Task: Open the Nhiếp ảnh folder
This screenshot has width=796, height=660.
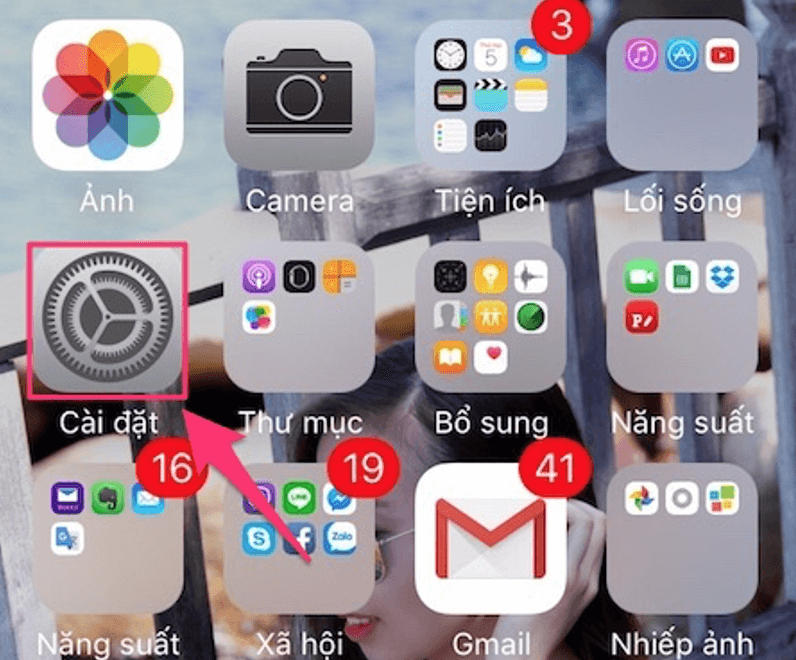Action: [x=682, y=538]
